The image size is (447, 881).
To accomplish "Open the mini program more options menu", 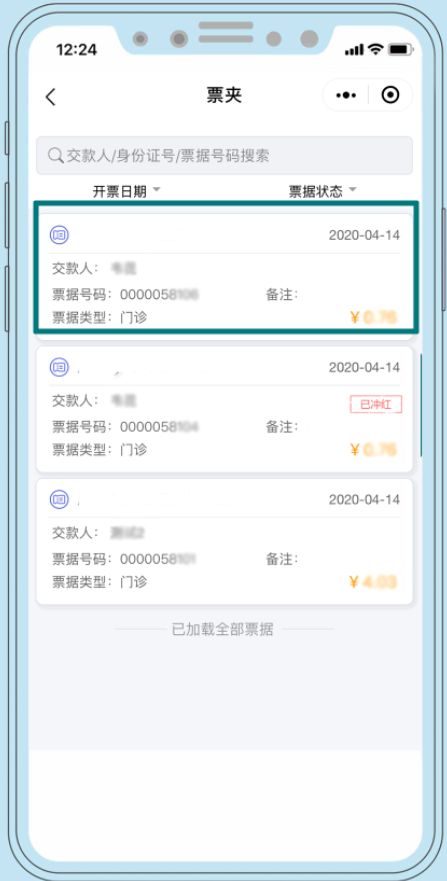I will click(x=346, y=96).
